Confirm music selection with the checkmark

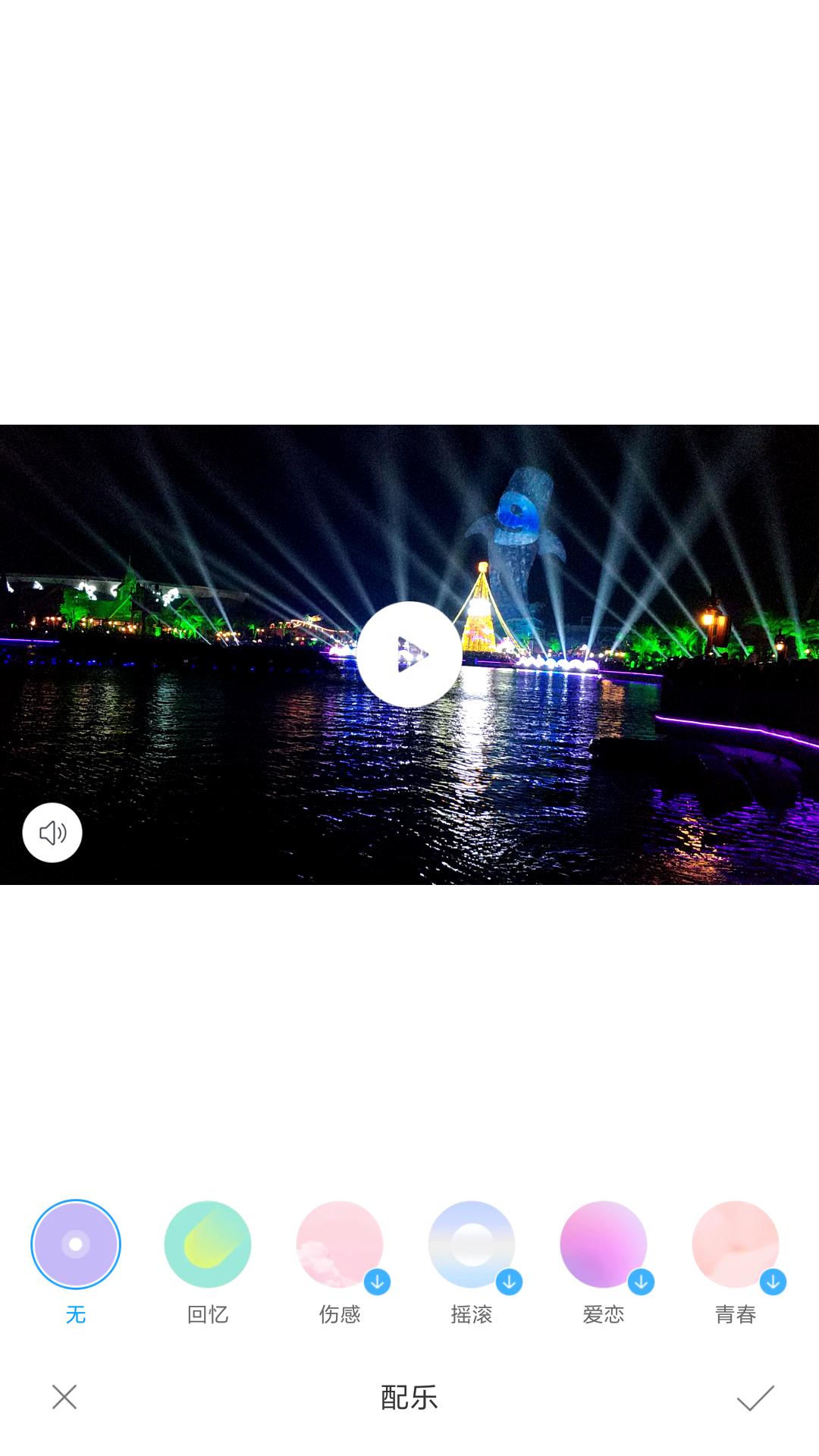point(755,1397)
